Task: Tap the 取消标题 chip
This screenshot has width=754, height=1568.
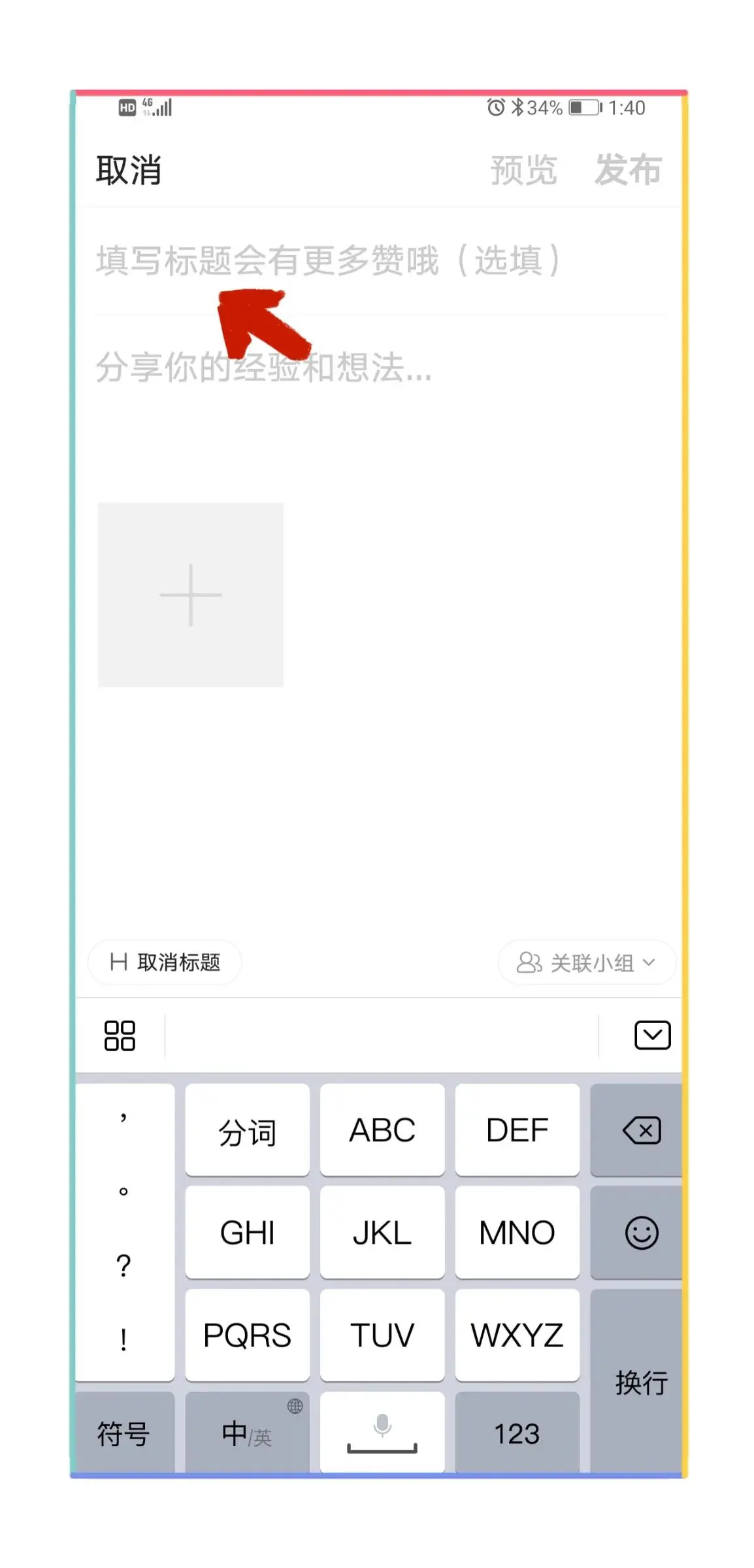Action: (x=165, y=962)
